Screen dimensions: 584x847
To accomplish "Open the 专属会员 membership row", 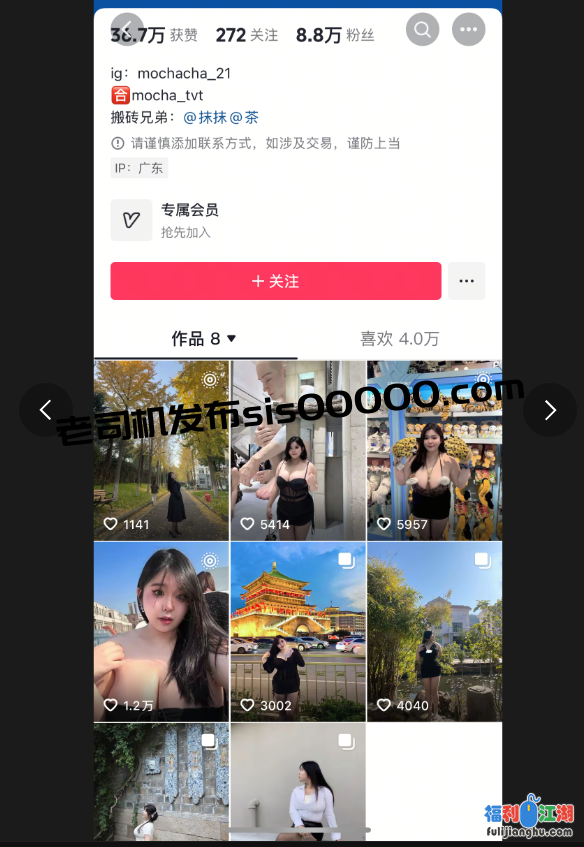I will [298, 220].
